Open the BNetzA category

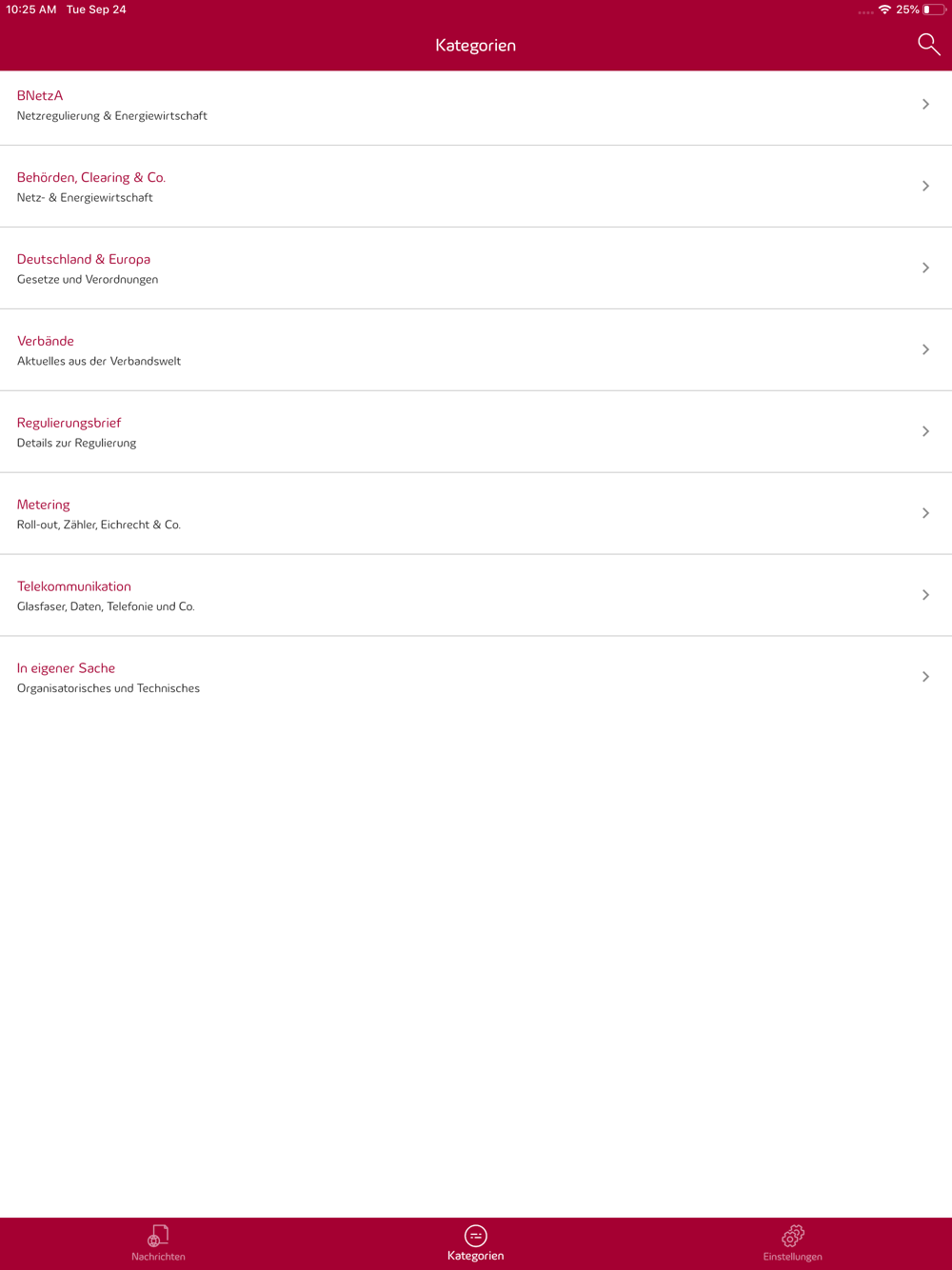(476, 105)
